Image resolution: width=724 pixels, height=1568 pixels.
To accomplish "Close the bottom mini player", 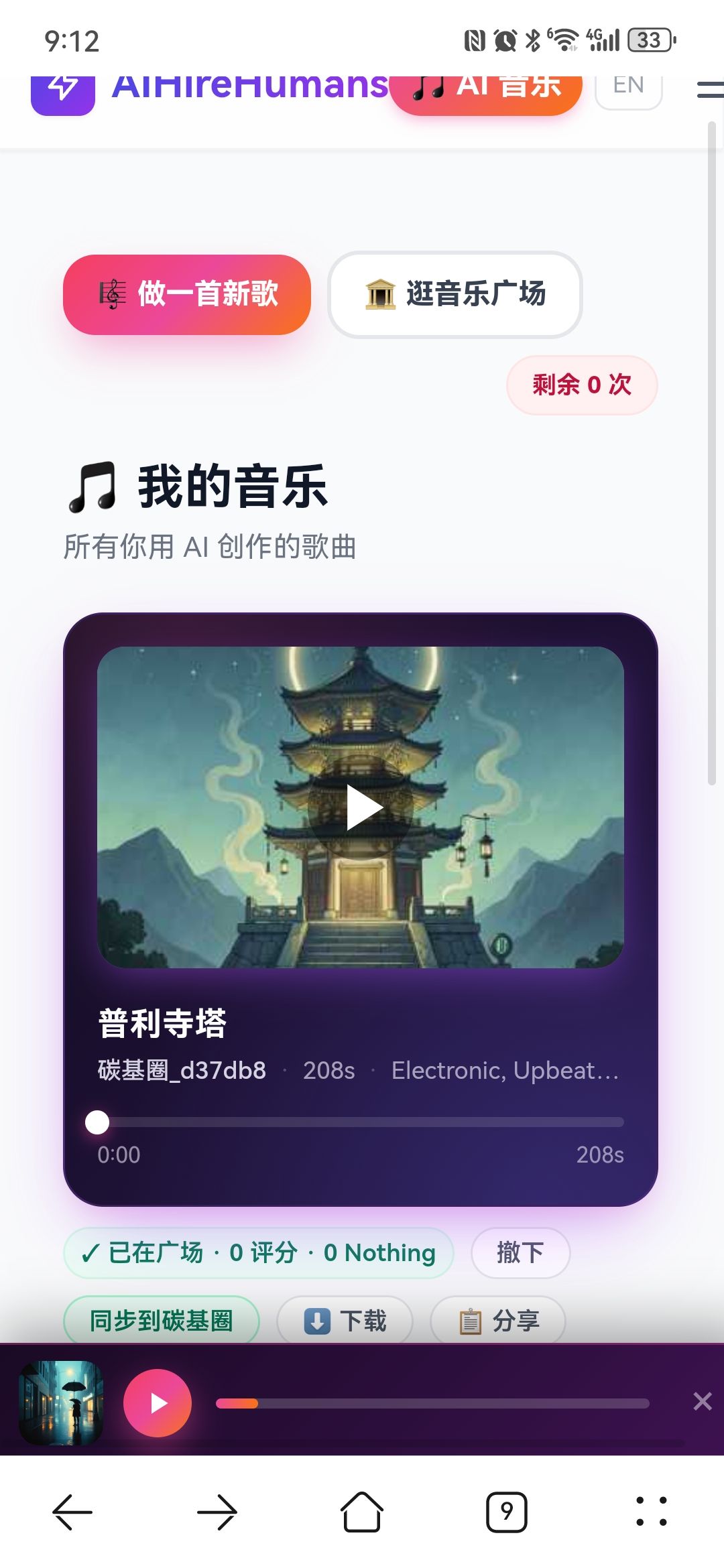I will pyautogui.click(x=702, y=1401).
